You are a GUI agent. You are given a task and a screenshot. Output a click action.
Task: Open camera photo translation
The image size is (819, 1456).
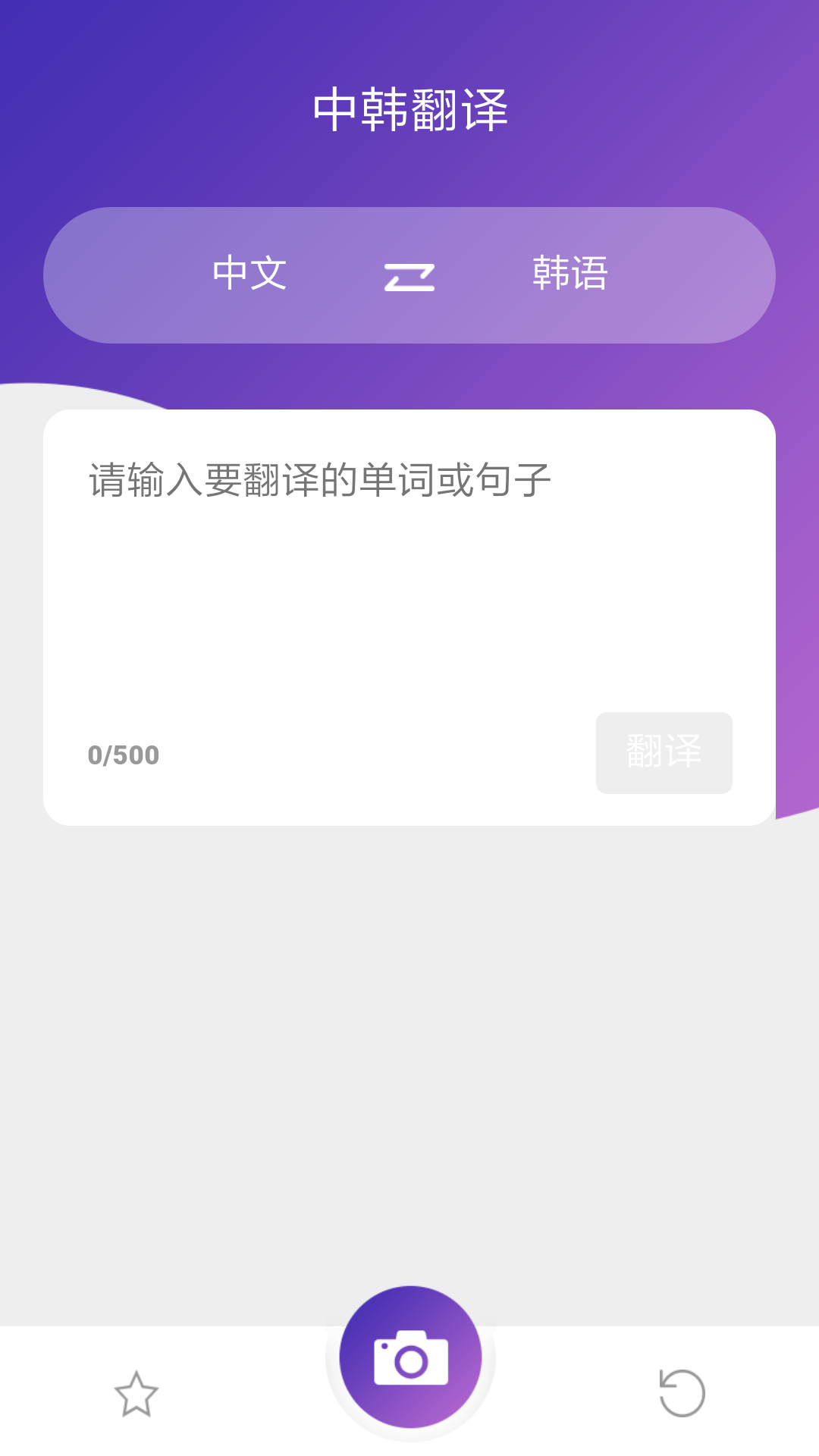(410, 1357)
